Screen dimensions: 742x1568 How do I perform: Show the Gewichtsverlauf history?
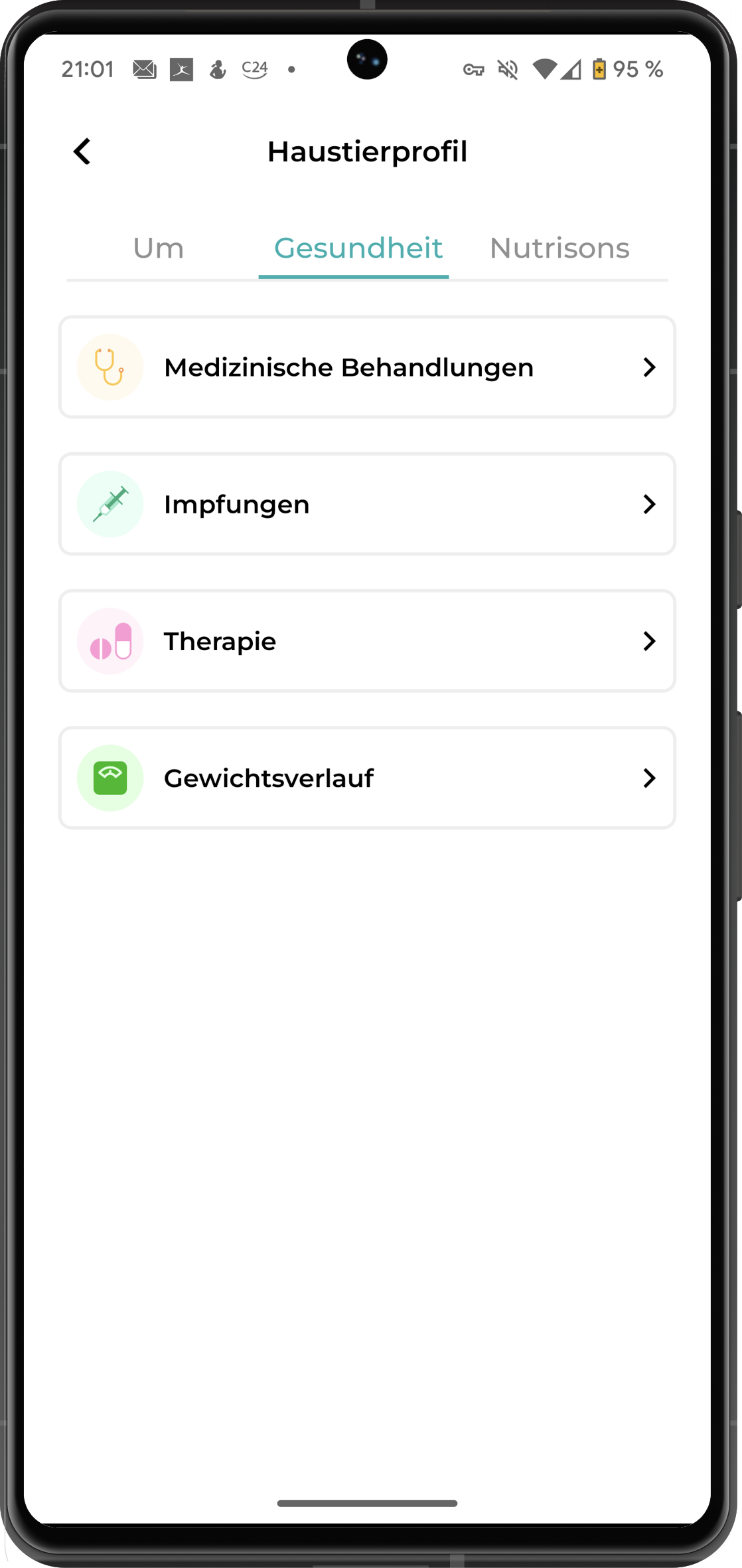pyautogui.click(x=367, y=778)
